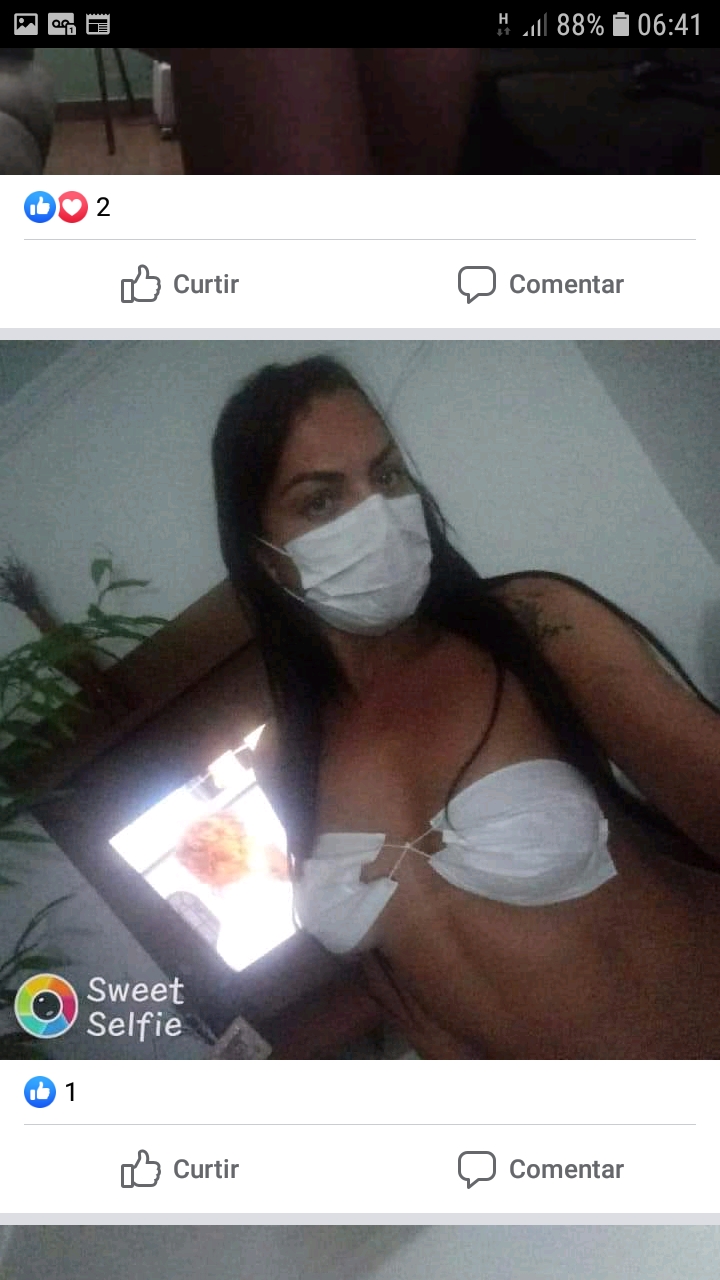Open the Sweet Selfie photo post
Screen dimensions: 720x1280
pos(360,700)
